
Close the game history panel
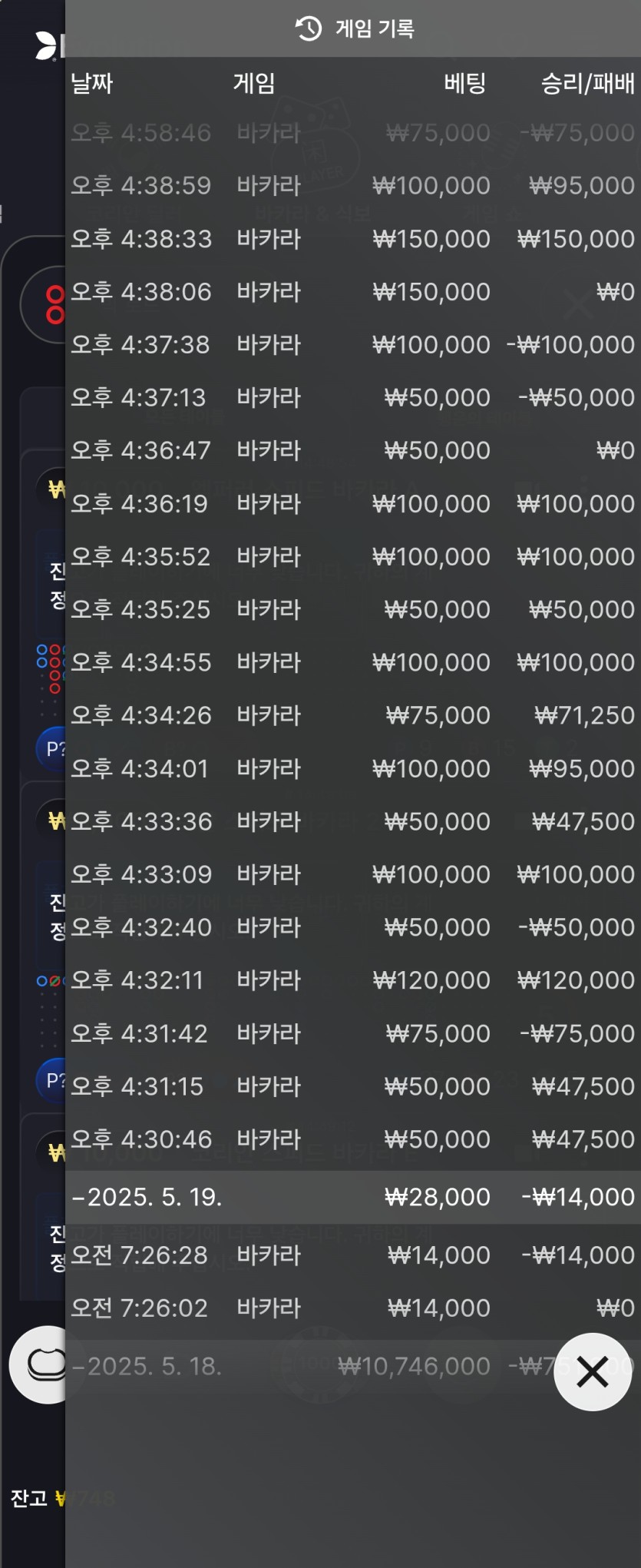pos(592,1371)
